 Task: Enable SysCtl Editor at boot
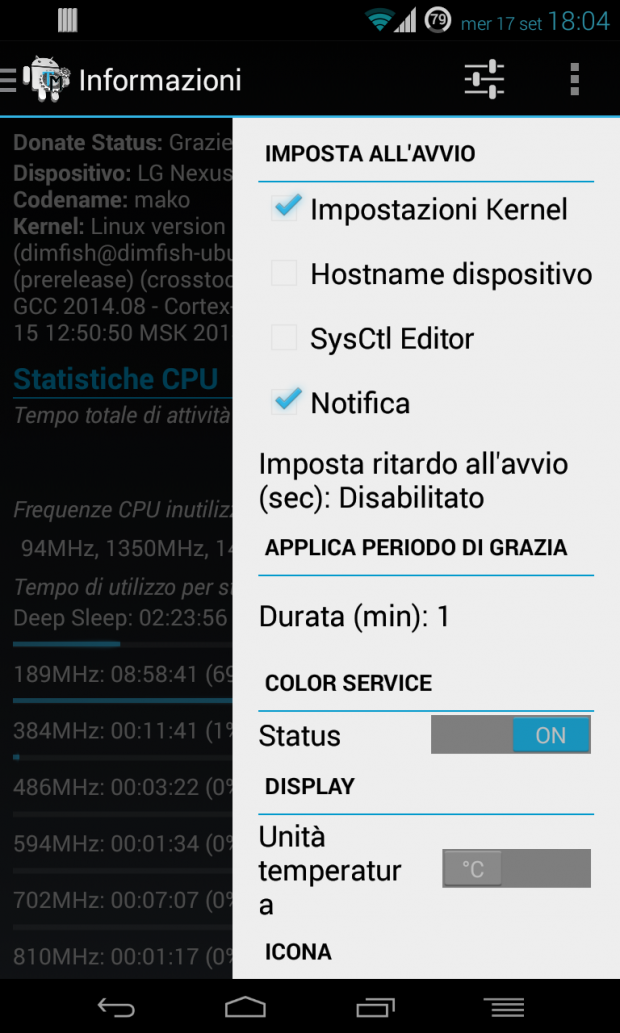tap(285, 338)
